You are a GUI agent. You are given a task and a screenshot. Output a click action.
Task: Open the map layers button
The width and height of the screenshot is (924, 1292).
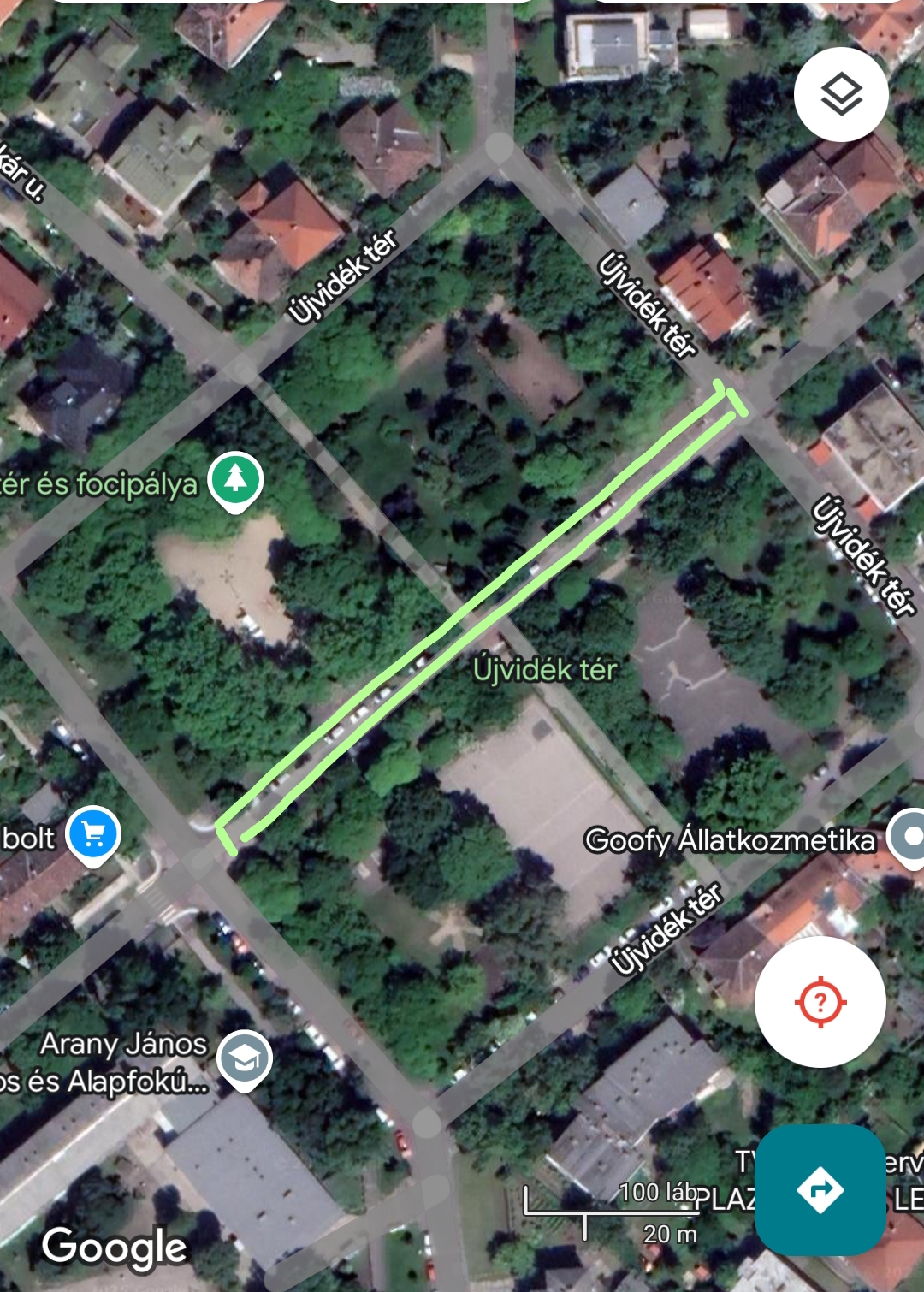tap(841, 94)
